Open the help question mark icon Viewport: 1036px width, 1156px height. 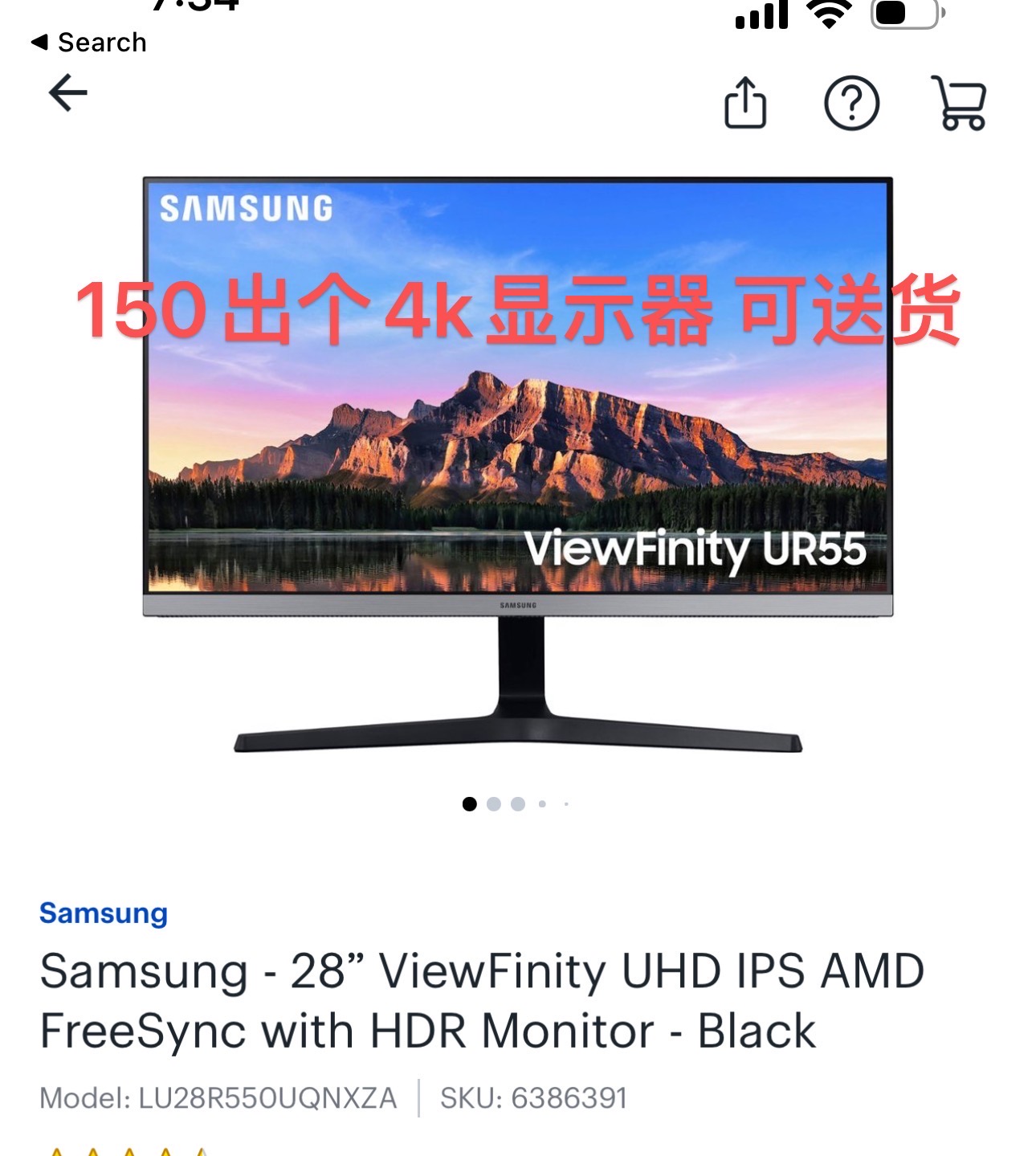[x=851, y=103]
